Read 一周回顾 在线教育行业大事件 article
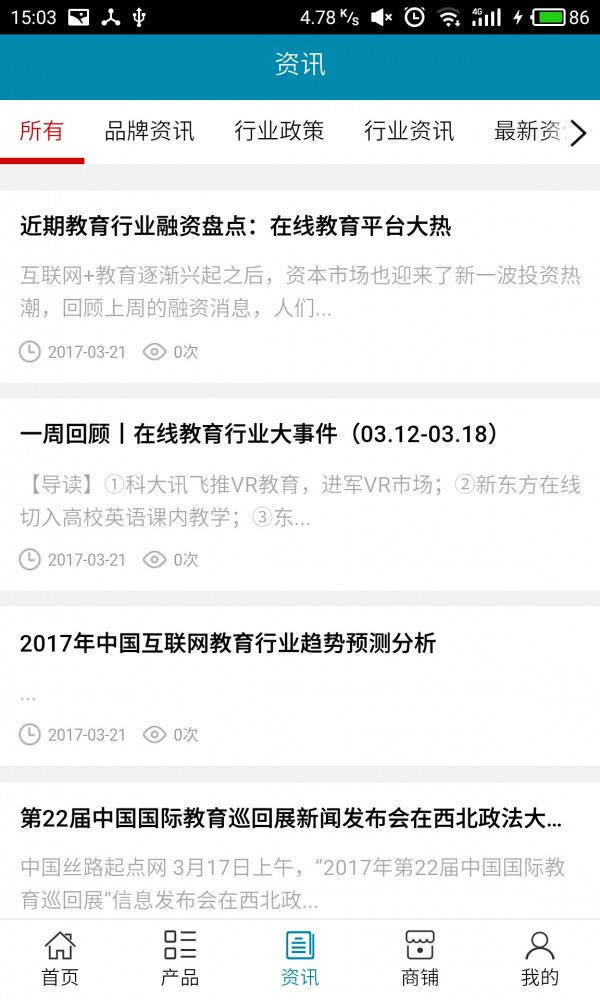Viewport: 600px width, 1000px height. (x=259, y=434)
